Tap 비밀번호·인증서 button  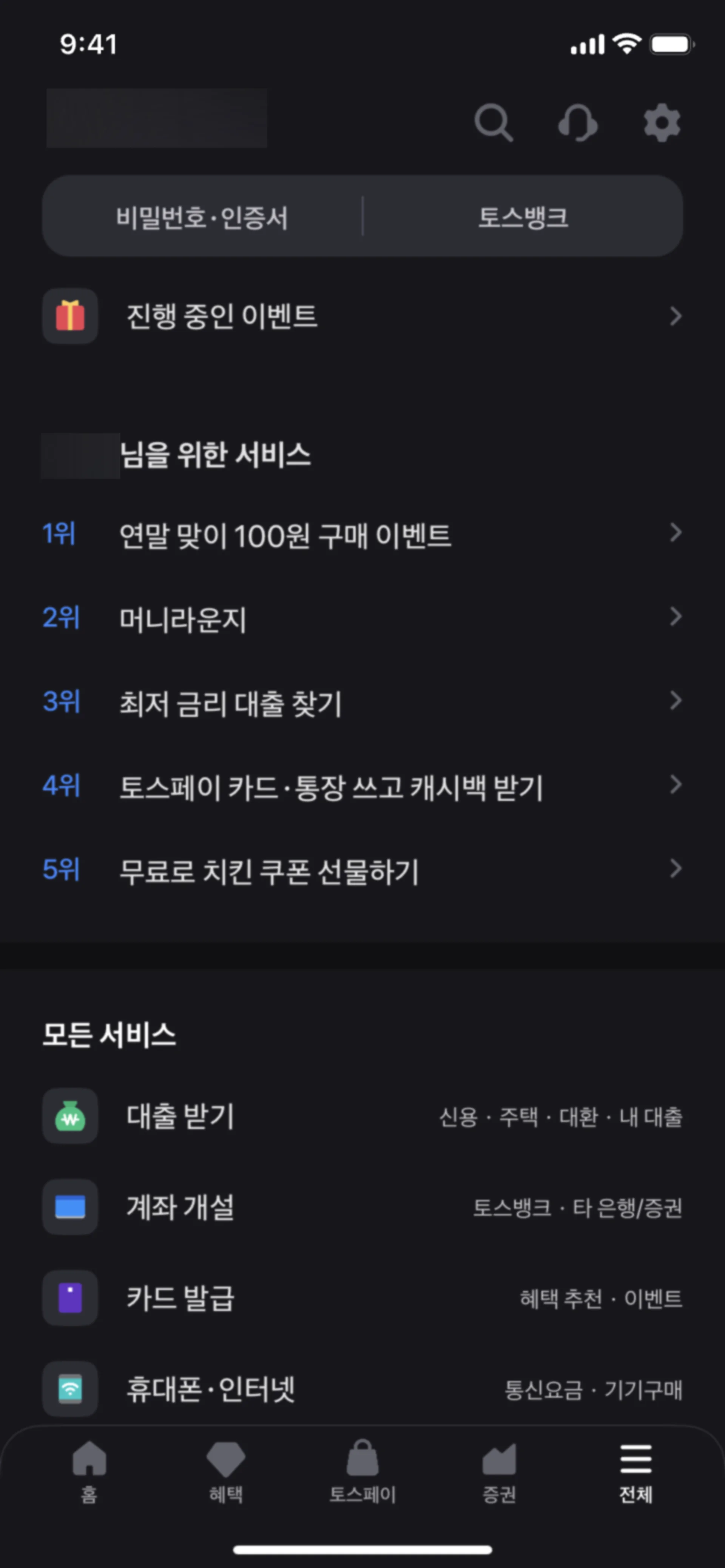(x=202, y=217)
